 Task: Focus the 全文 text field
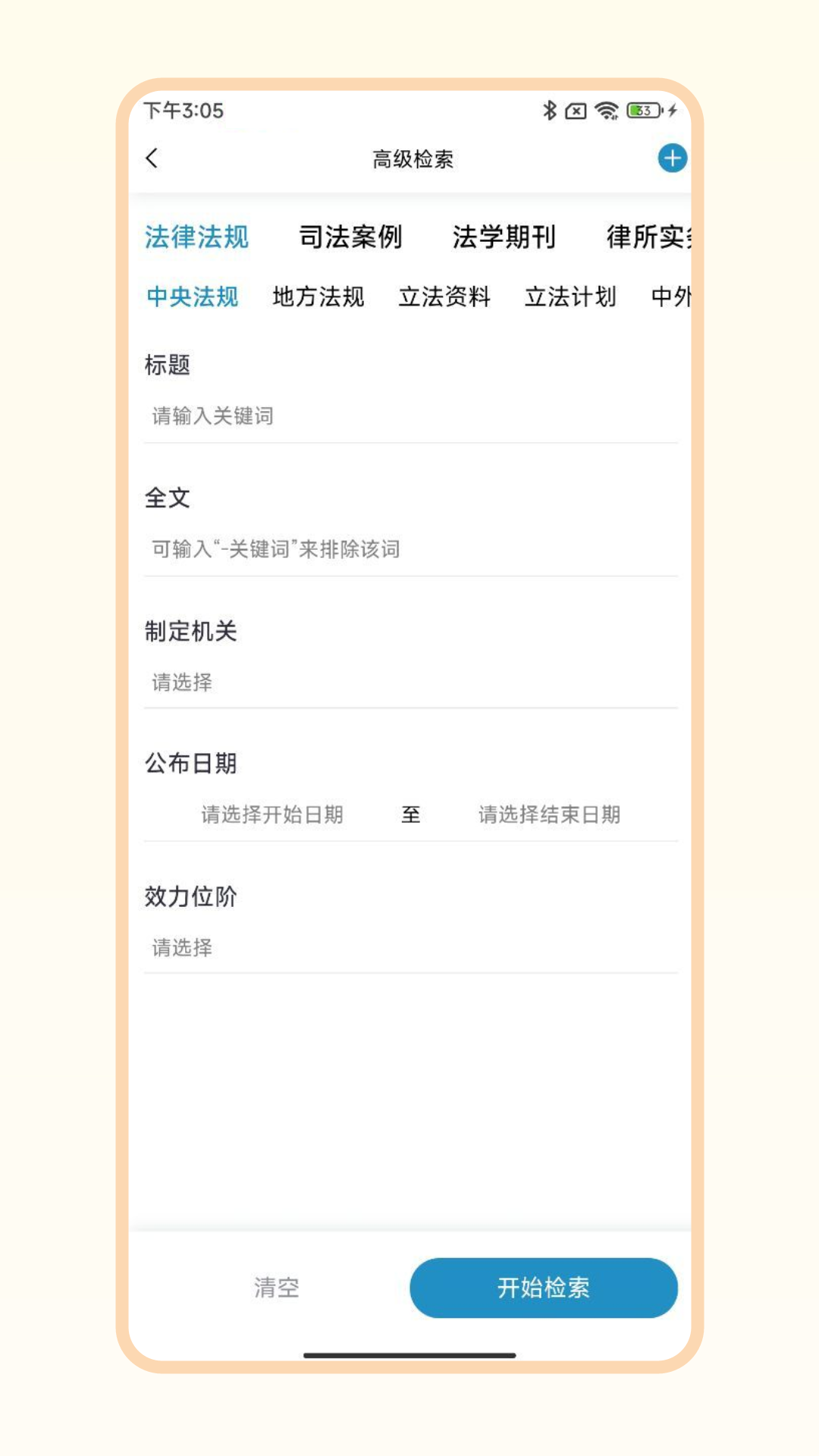(409, 549)
